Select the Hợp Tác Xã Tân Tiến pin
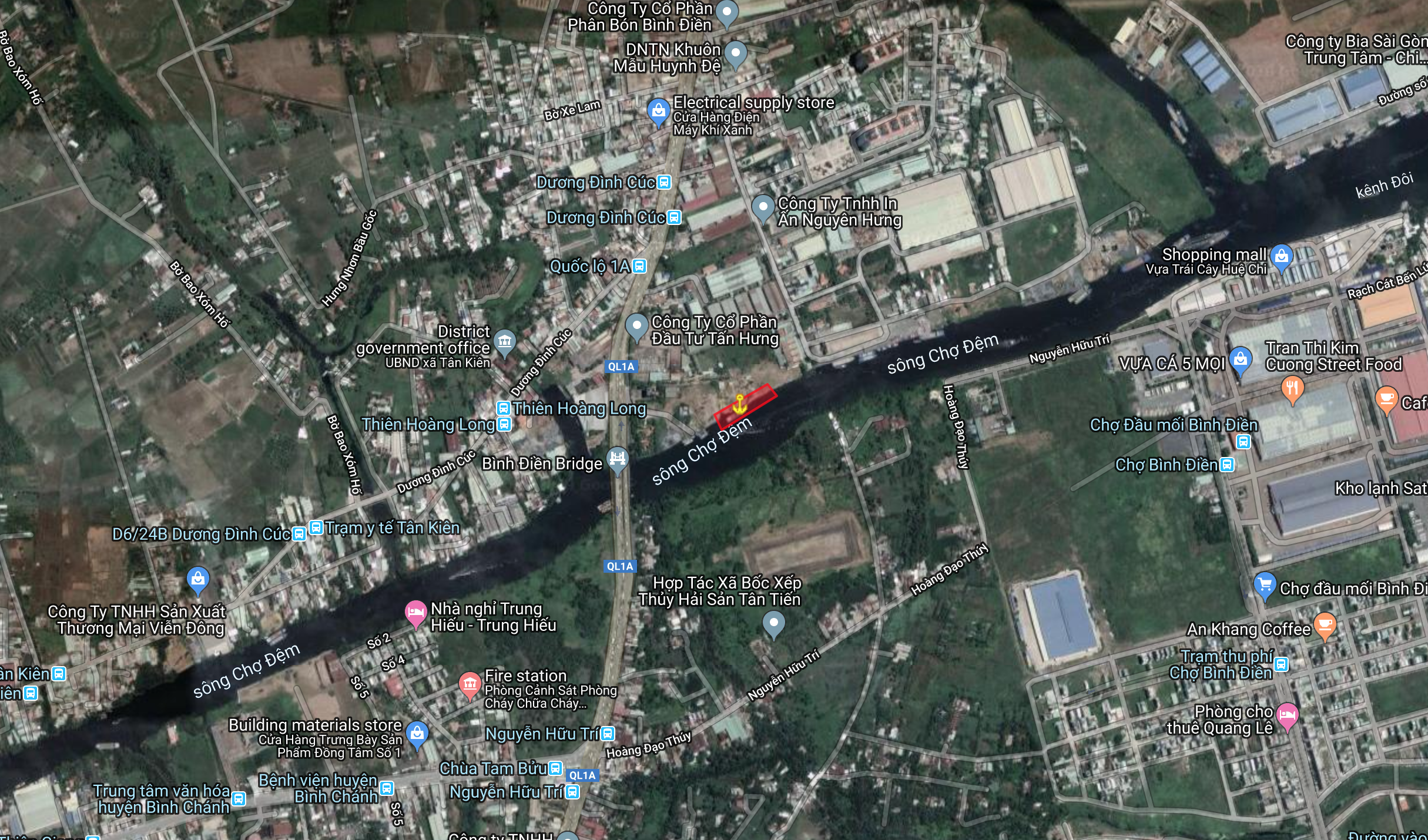Viewport: 1428px width, 840px height. [x=773, y=622]
